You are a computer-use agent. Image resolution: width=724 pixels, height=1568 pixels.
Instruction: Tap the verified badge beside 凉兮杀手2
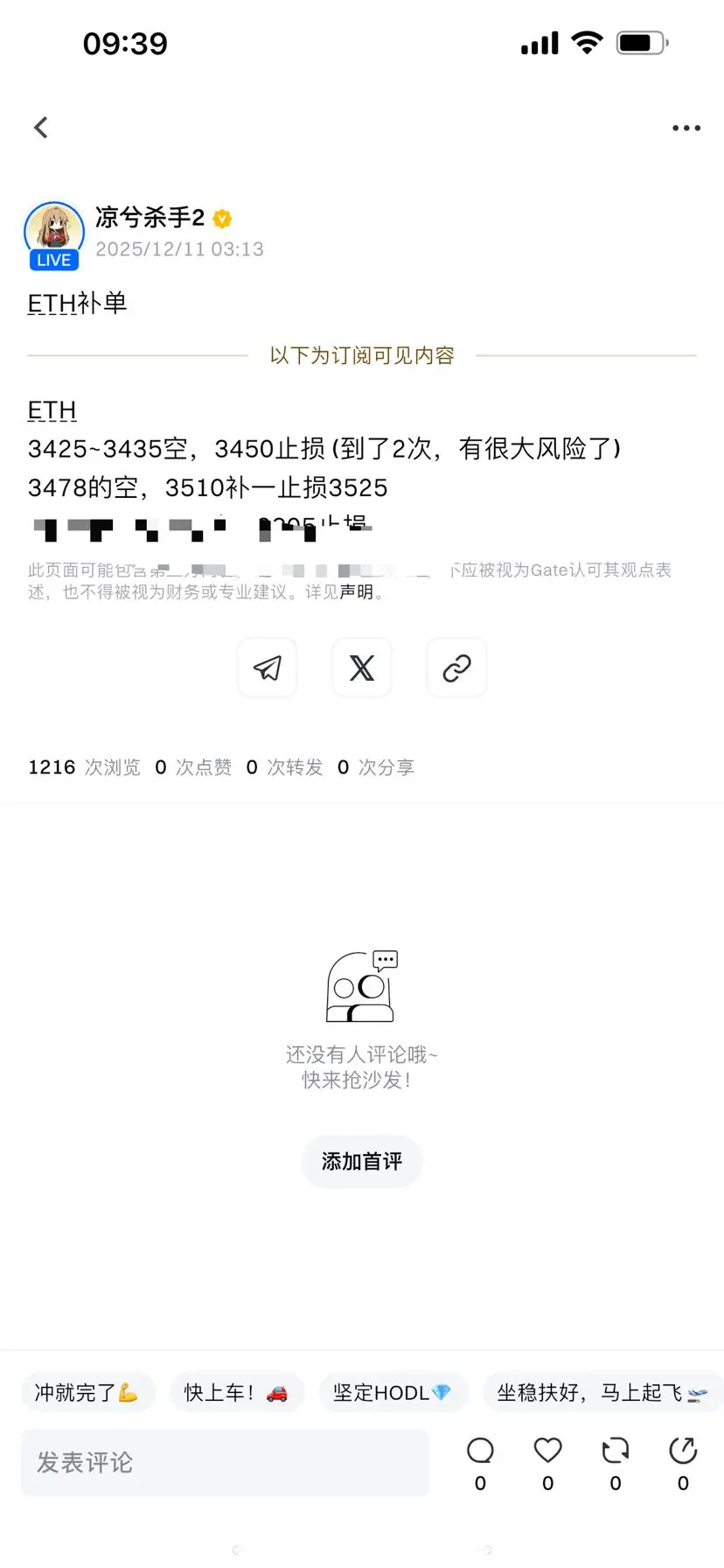point(222,219)
